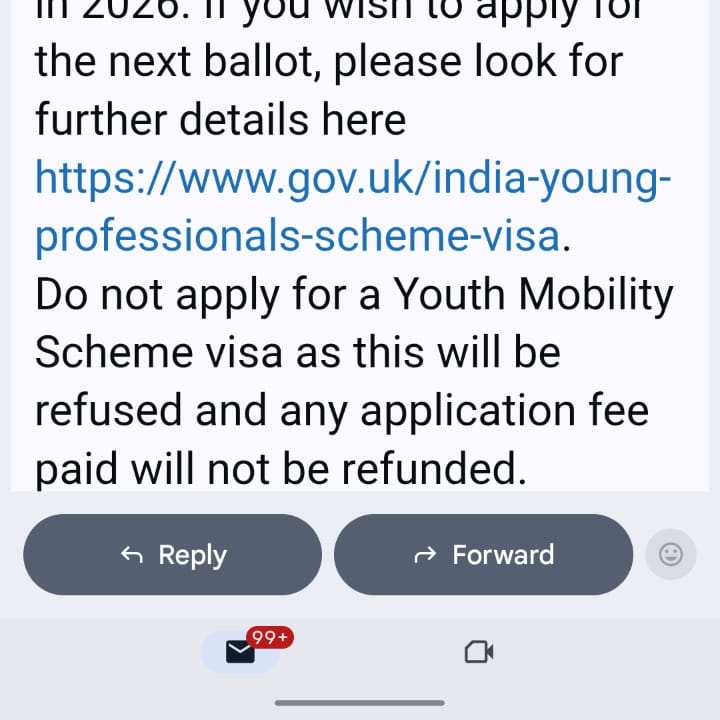Viewport: 720px width, 720px height.
Task: Add an emoji reaction
Action: [671, 554]
